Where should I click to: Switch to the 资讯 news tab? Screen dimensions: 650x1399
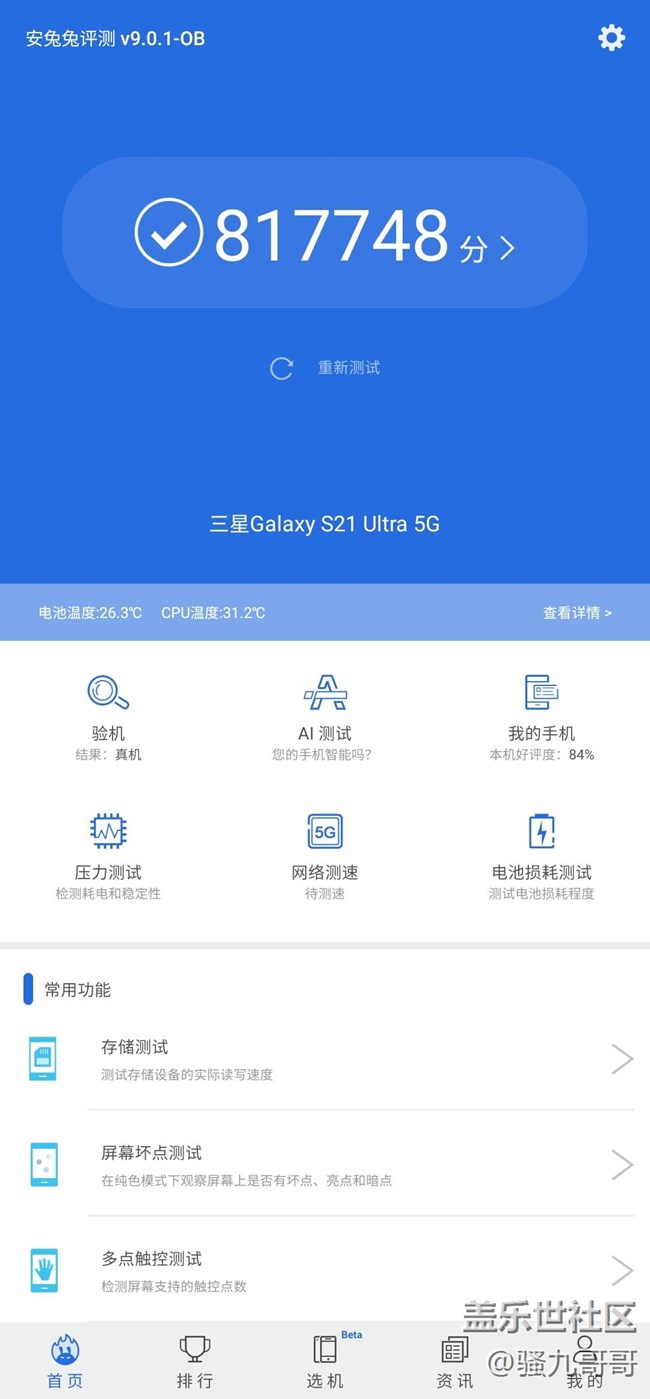[455, 1362]
